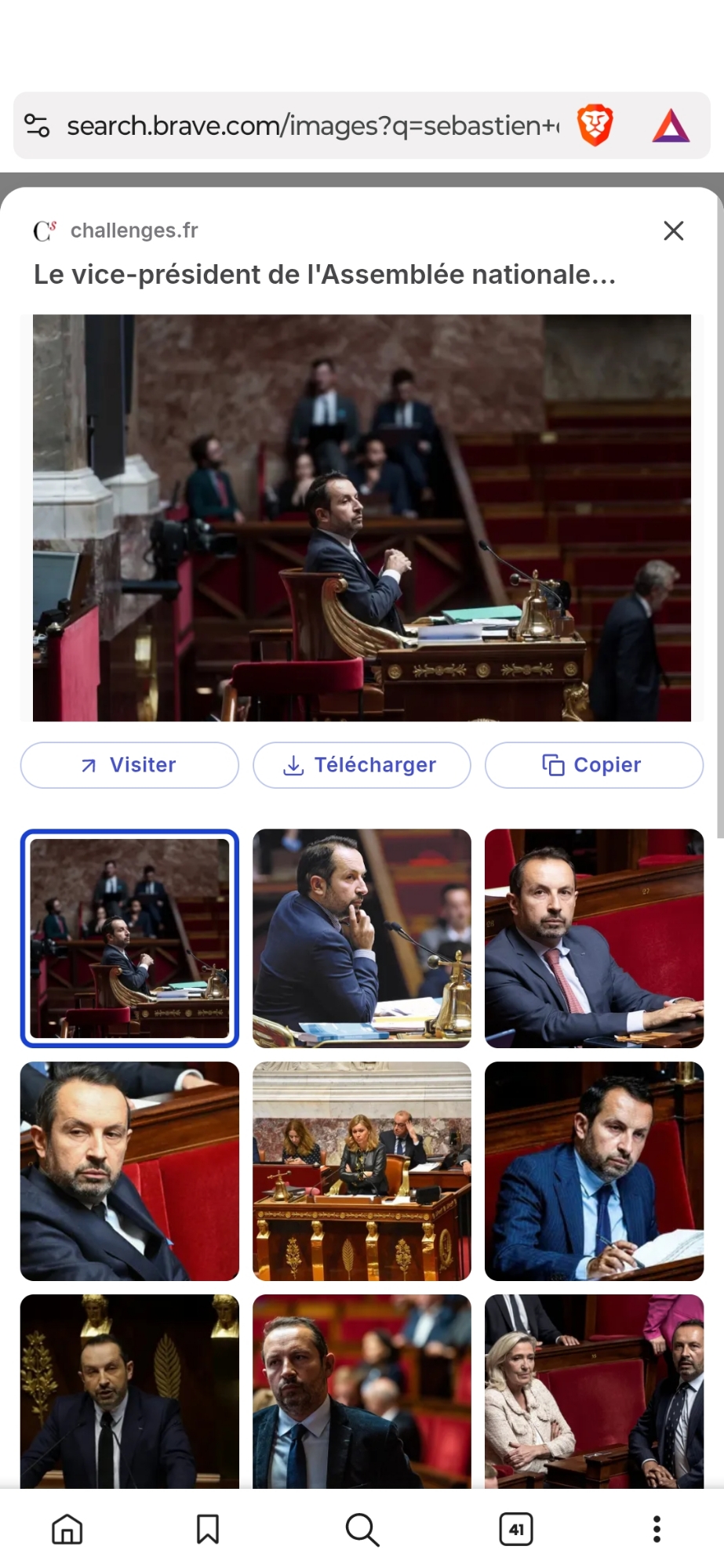
Task: Start a new search from bottom toolbar
Action: pyautogui.click(x=362, y=1529)
